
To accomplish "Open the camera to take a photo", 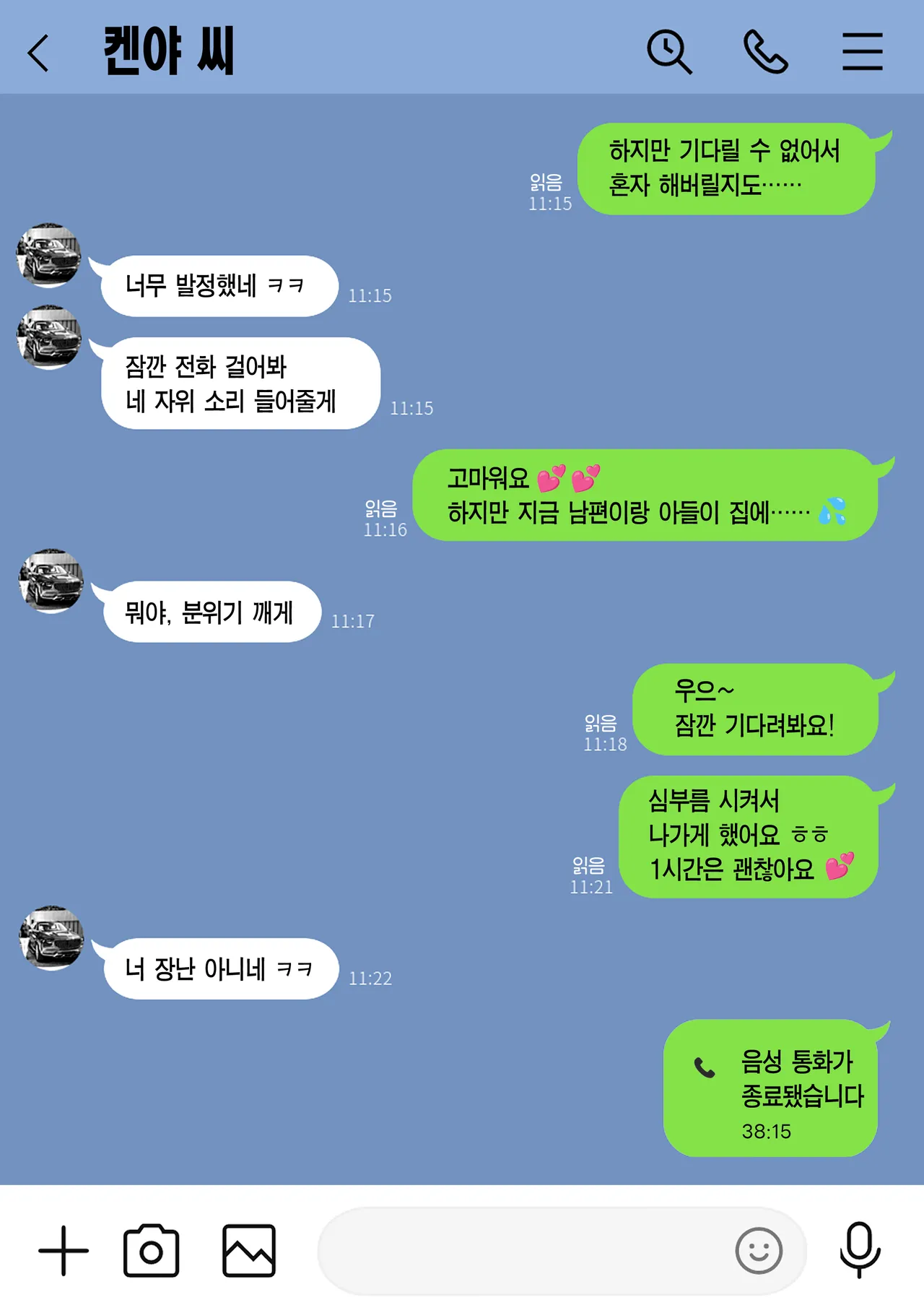I will [x=151, y=1250].
